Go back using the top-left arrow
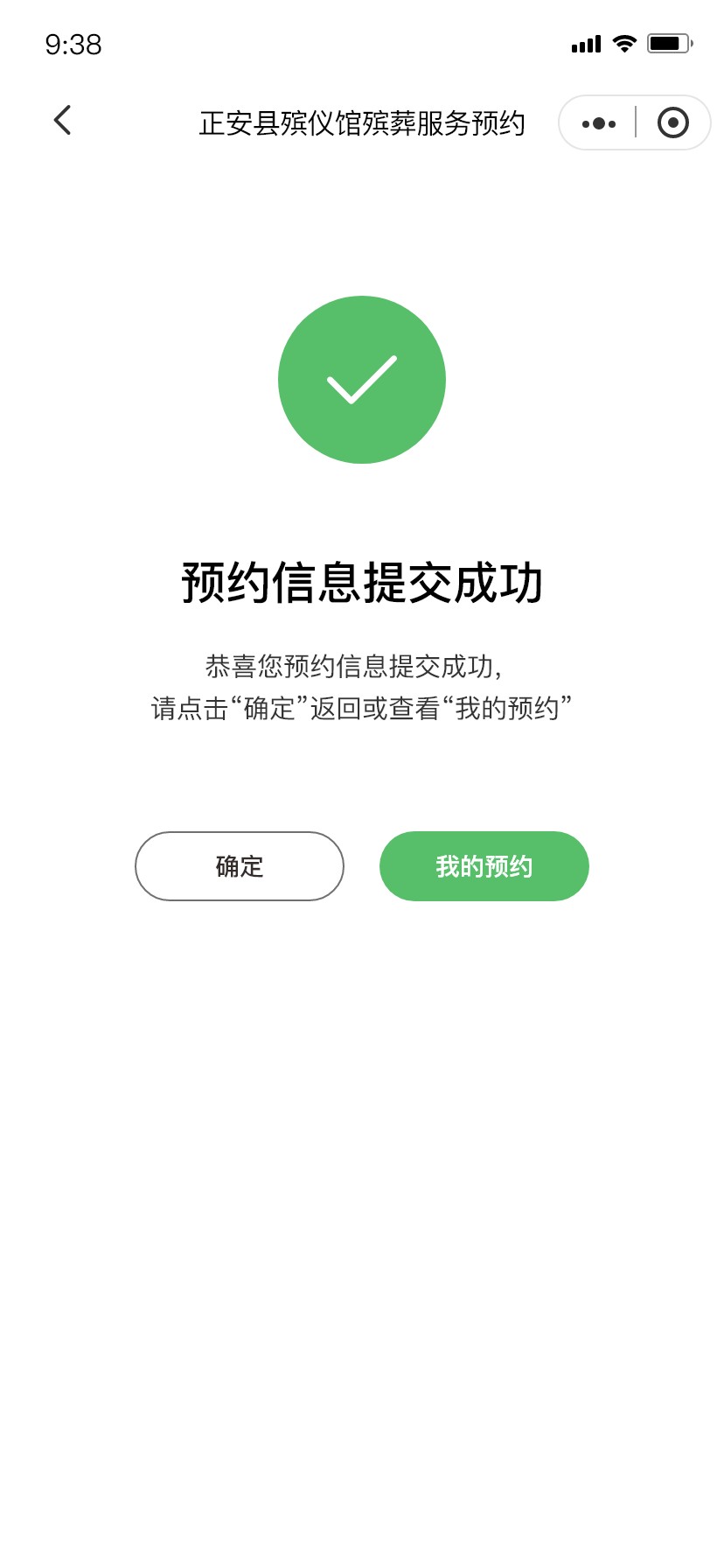 pos(62,121)
